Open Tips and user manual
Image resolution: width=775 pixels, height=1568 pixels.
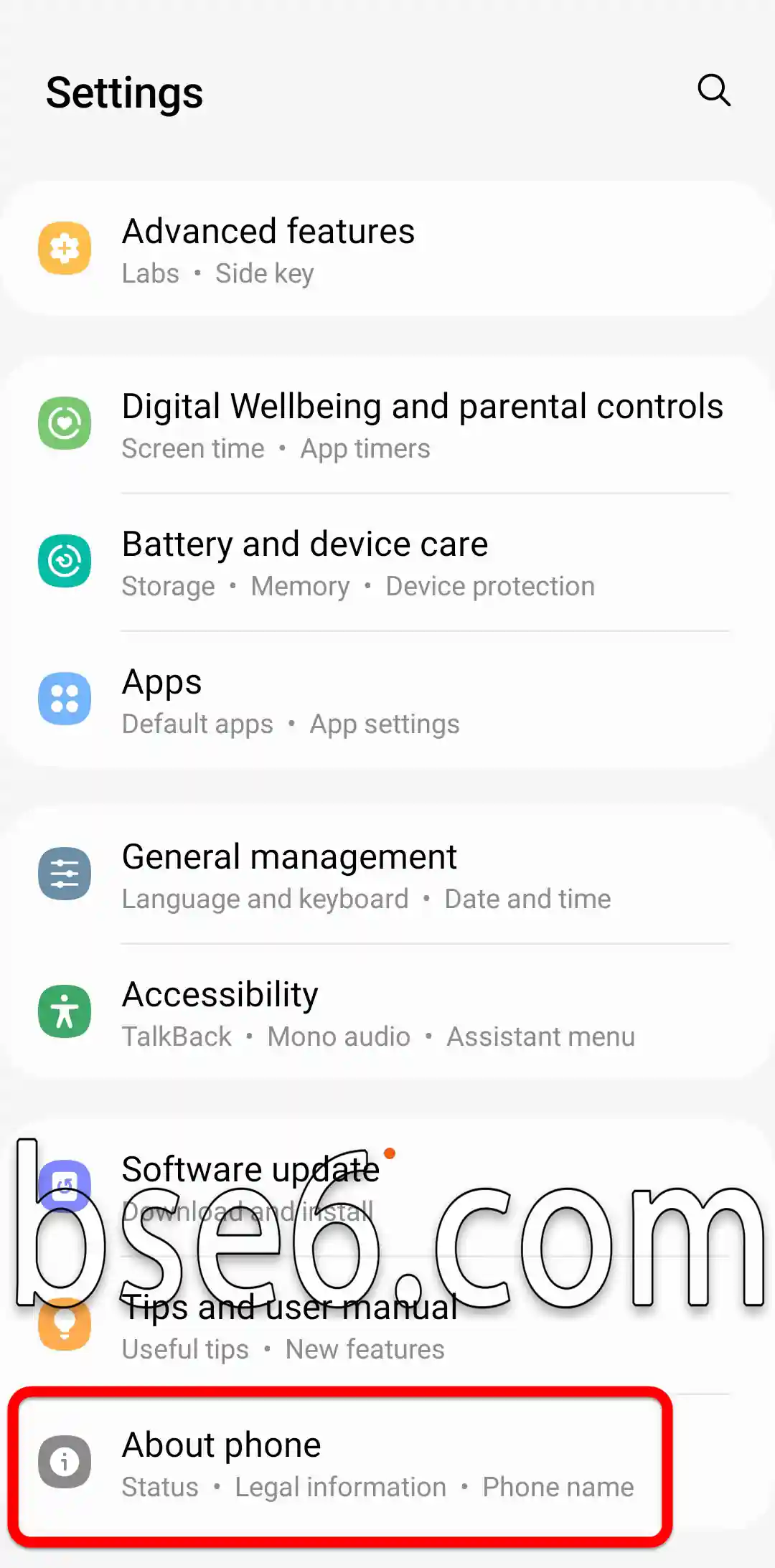[x=387, y=1325]
